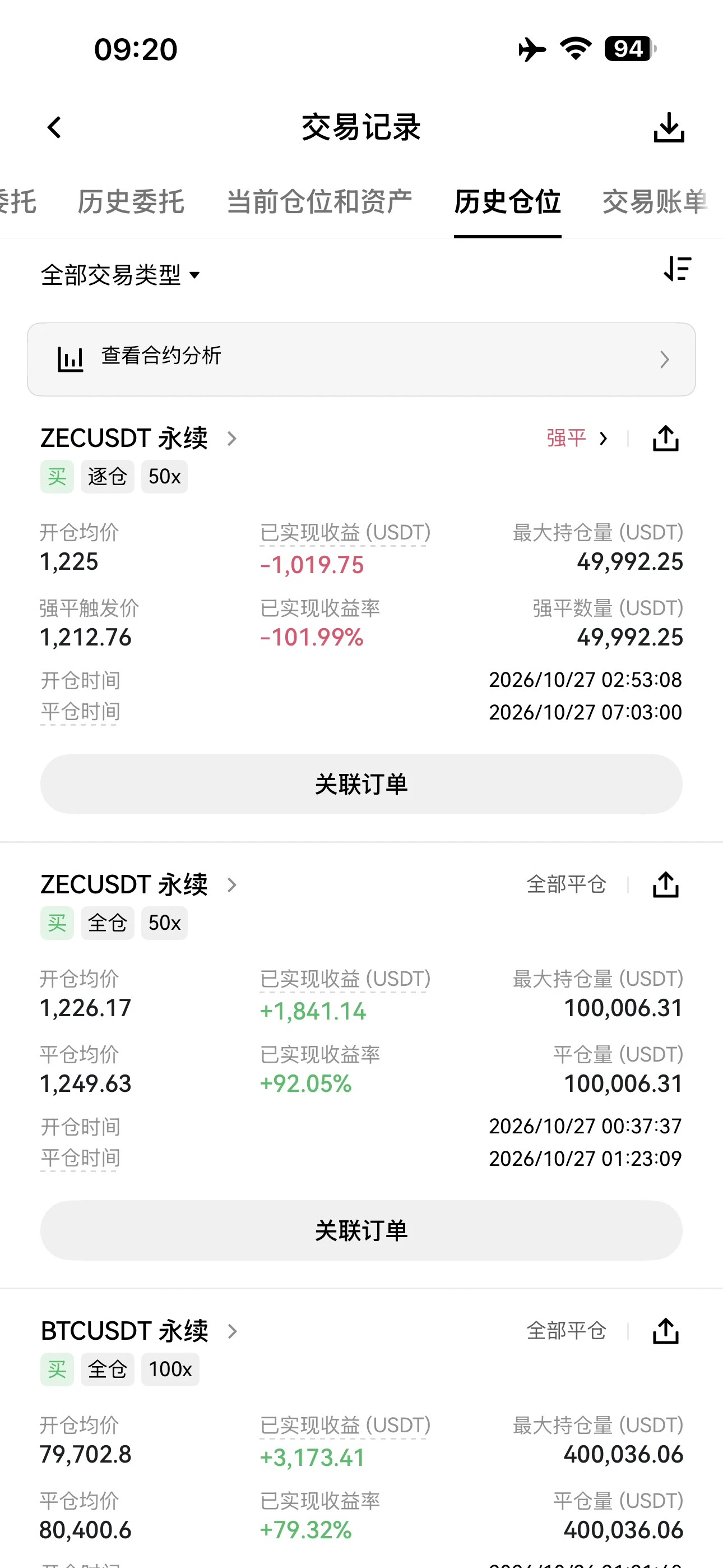Tap the download icon in the header
The image size is (723, 1568).
pos(669,128)
